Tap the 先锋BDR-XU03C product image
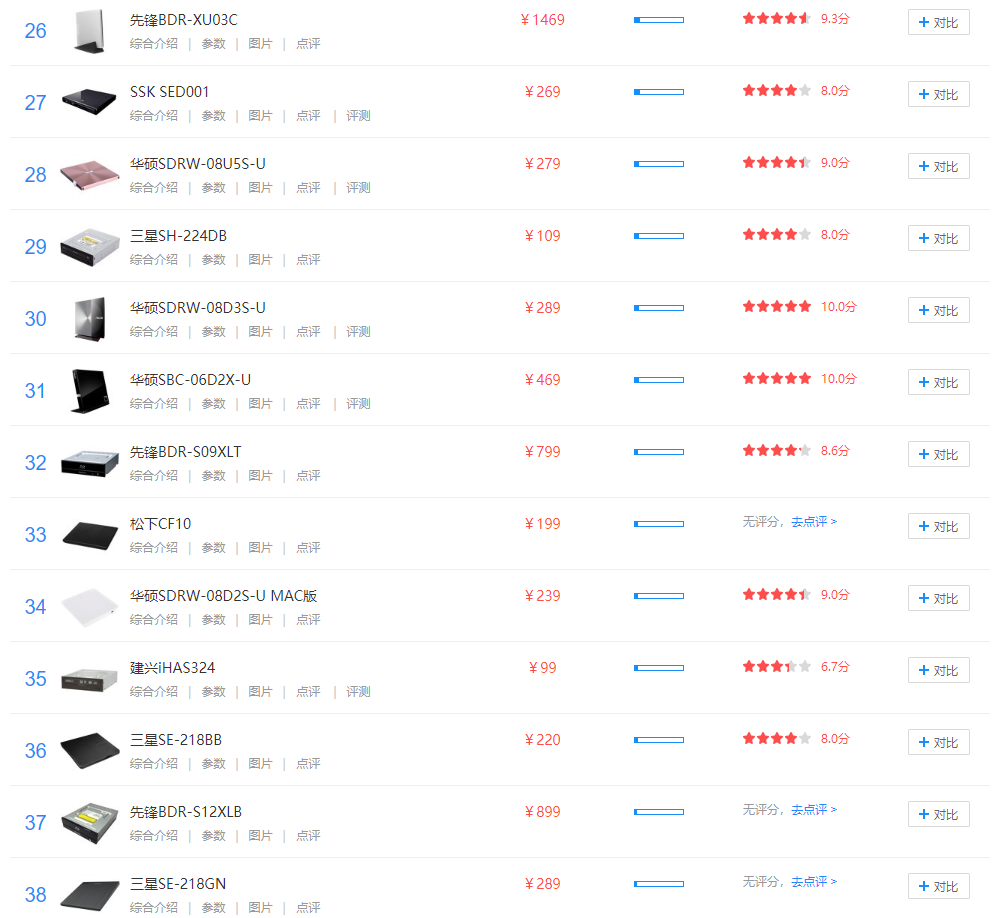This screenshot has width=1002, height=918. pyautogui.click(x=90, y=30)
